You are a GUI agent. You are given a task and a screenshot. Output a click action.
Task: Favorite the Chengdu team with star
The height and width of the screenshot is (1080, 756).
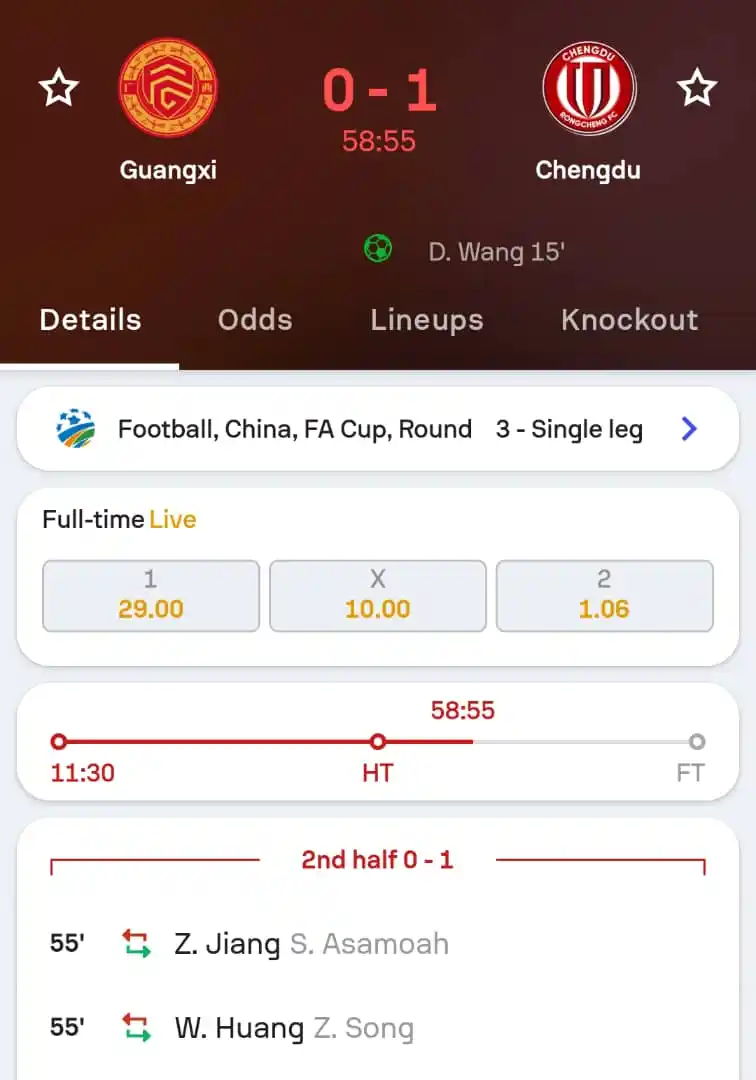coord(697,88)
